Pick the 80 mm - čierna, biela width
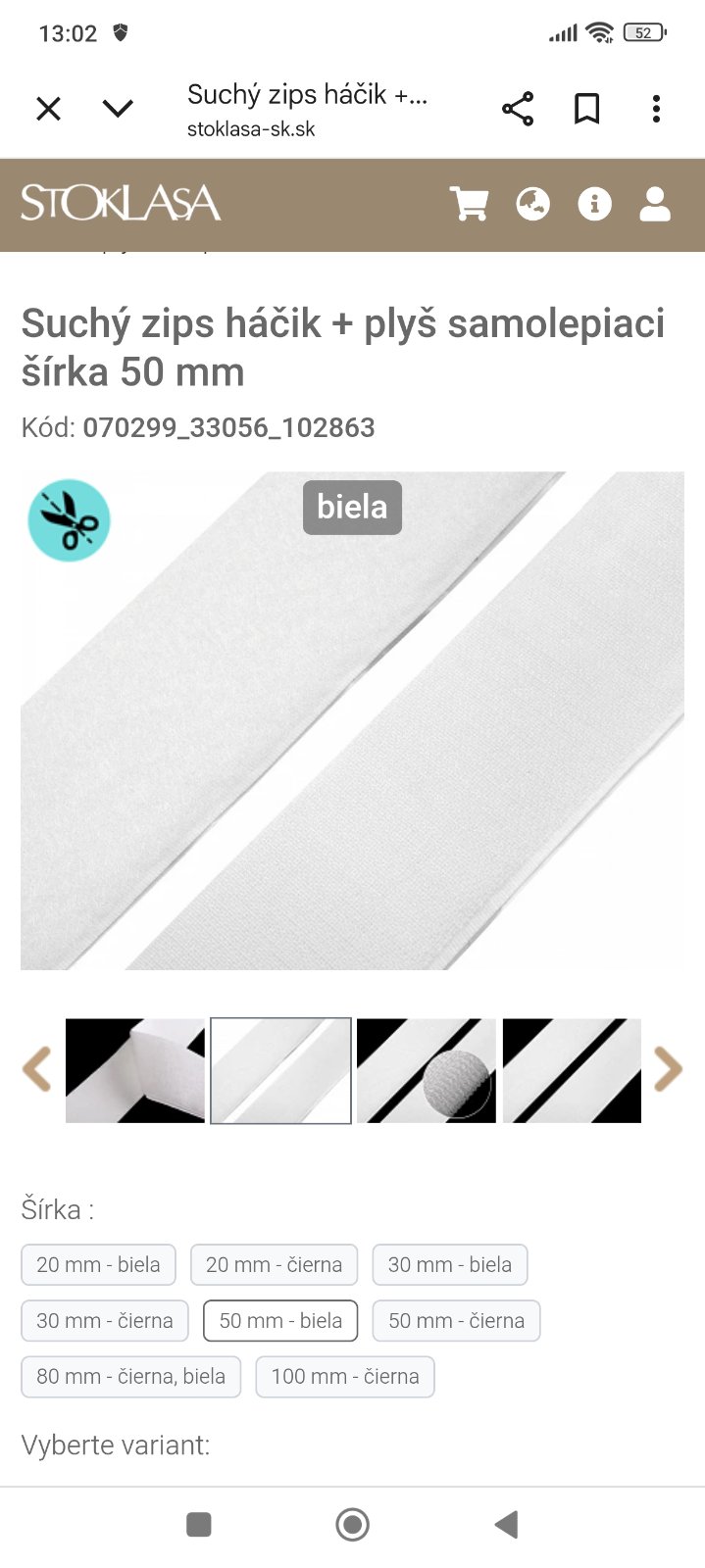The width and height of the screenshot is (705, 1568). [x=130, y=1376]
